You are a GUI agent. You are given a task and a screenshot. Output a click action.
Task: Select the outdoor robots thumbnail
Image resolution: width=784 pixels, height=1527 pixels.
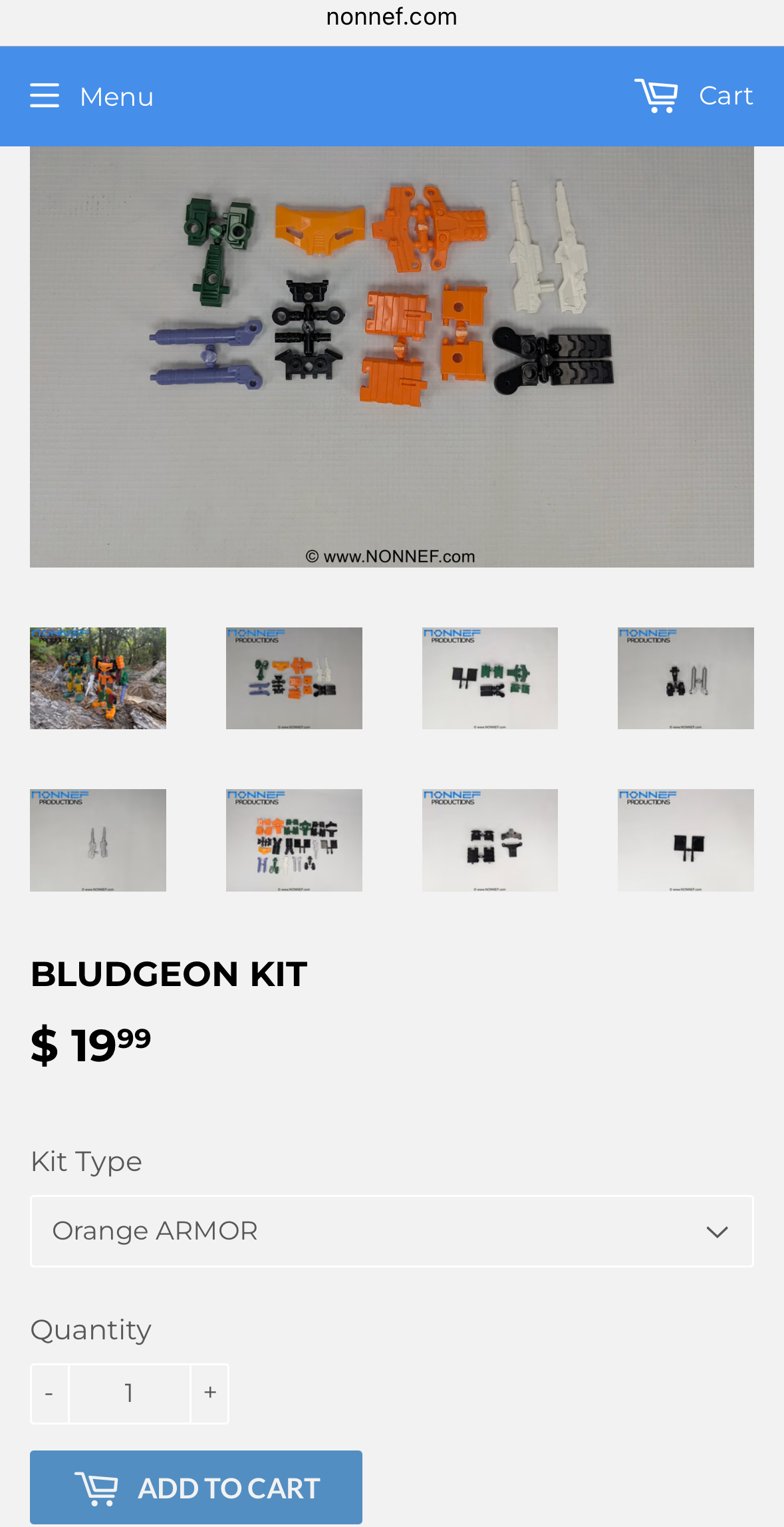98,678
